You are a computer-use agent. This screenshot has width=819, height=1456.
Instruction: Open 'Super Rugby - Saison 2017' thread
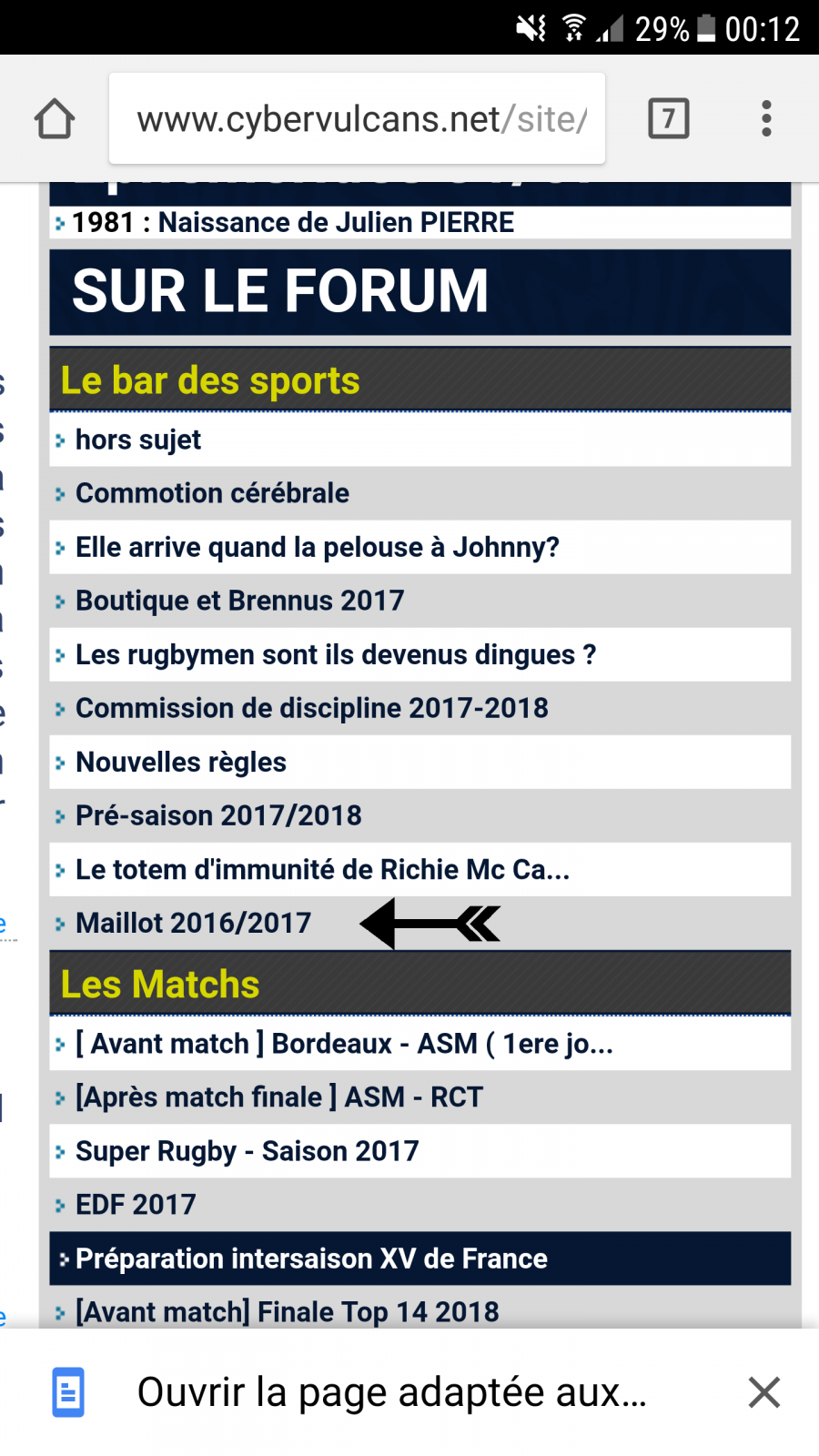pos(247,1151)
